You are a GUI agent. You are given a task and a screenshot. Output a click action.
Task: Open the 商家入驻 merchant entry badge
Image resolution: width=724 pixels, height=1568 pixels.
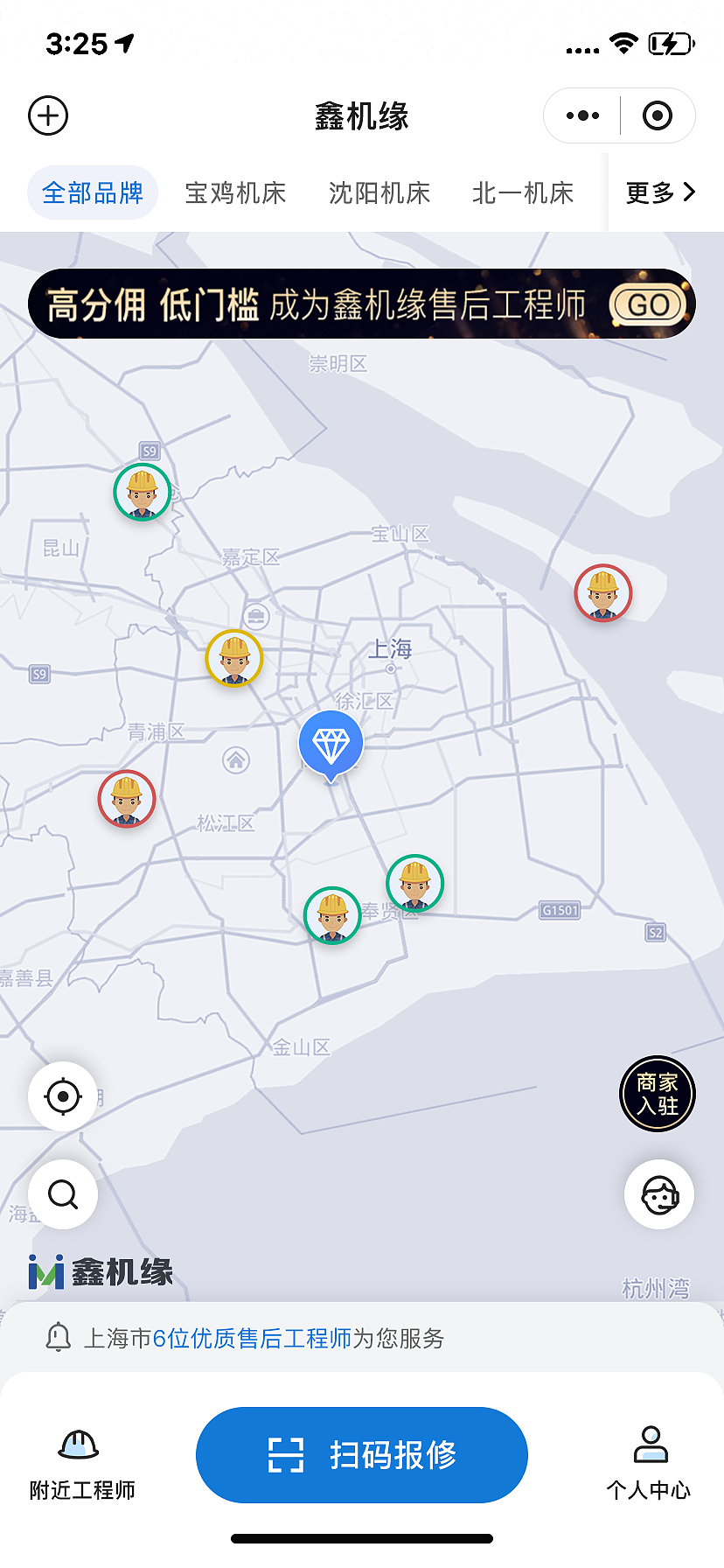pyautogui.click(x=657, y=1094)
